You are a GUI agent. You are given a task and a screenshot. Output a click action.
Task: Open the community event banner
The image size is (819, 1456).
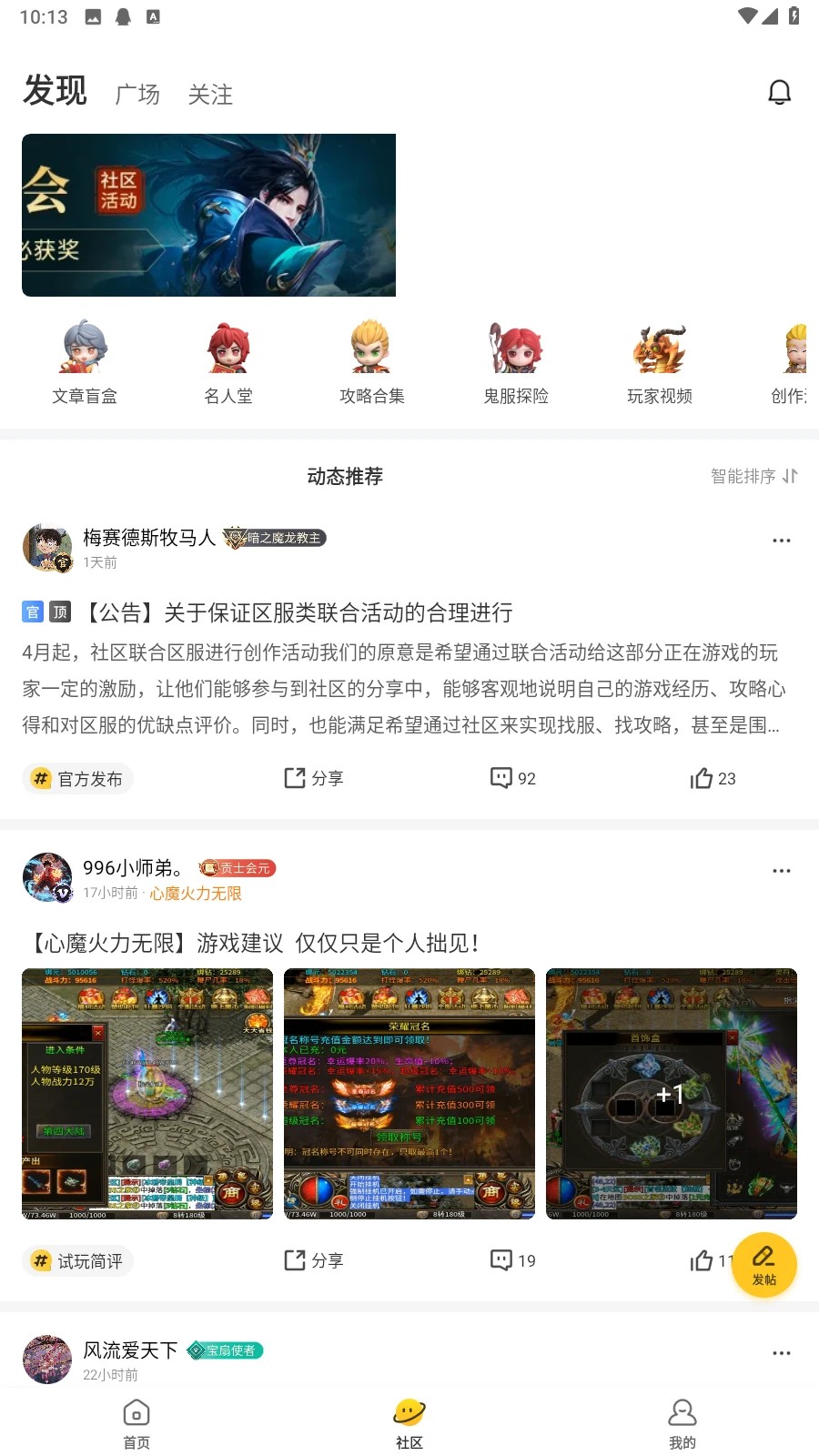pos(207,215)
